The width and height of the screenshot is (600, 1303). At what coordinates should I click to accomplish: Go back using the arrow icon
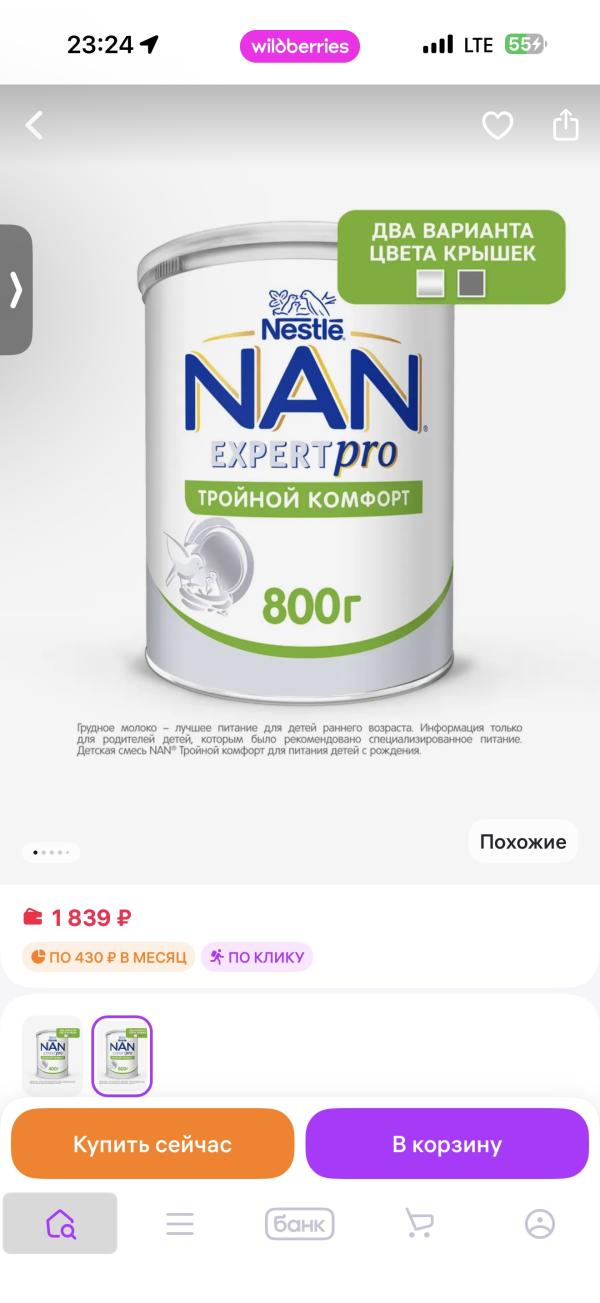[x=35, y=125]
